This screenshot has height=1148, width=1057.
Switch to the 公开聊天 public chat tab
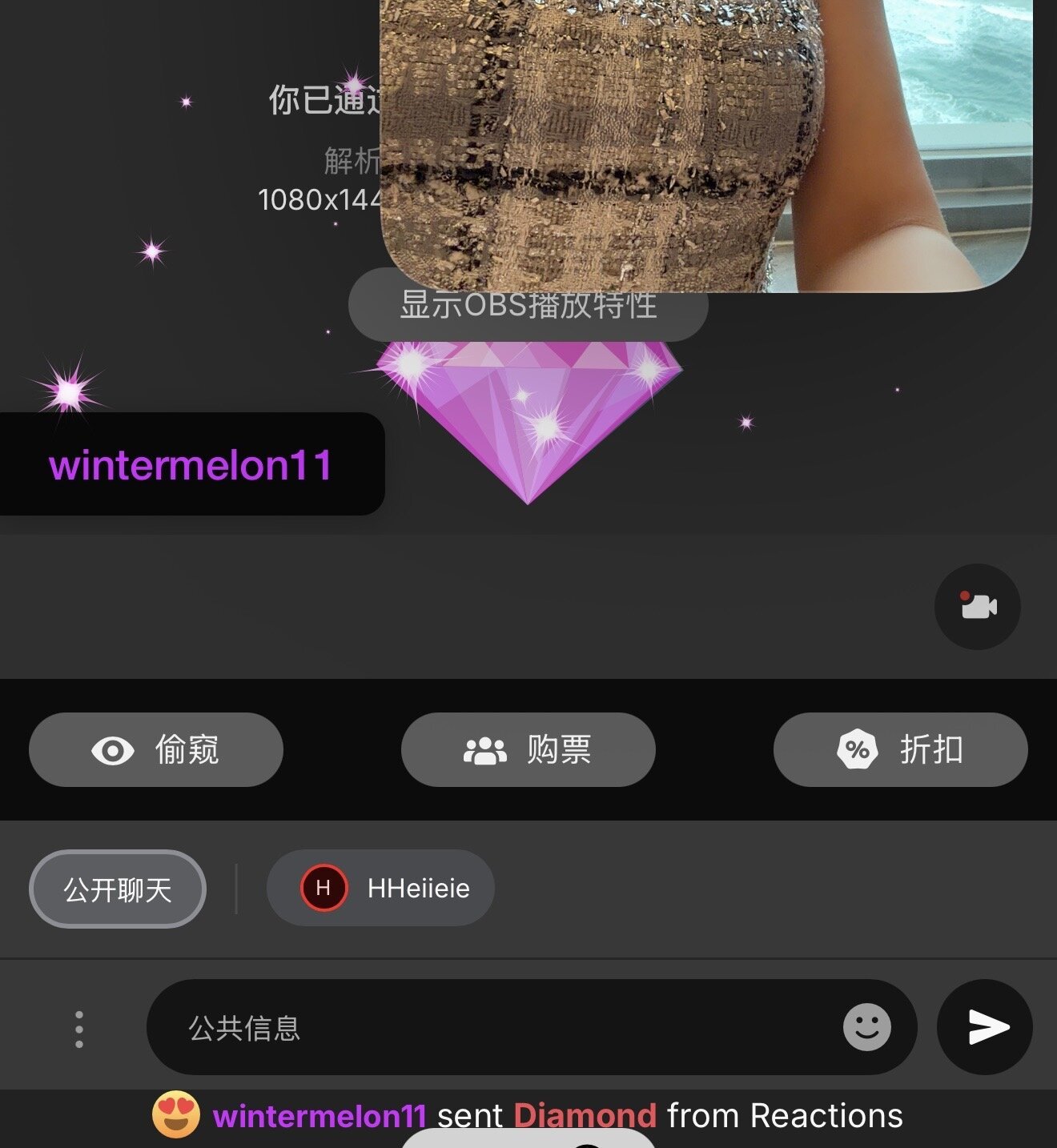tap(118, 889)
